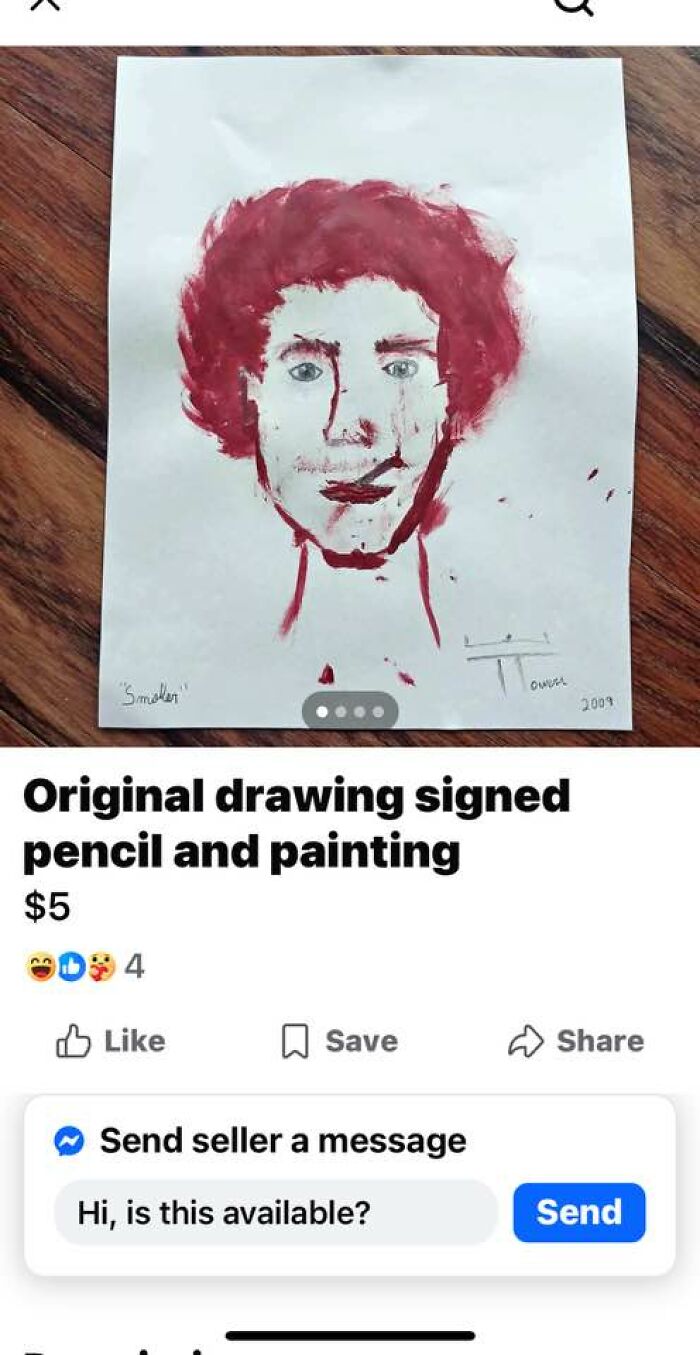Share this marketplace listing
This screenshot has height=1355, width=700.
[575, 1041]
